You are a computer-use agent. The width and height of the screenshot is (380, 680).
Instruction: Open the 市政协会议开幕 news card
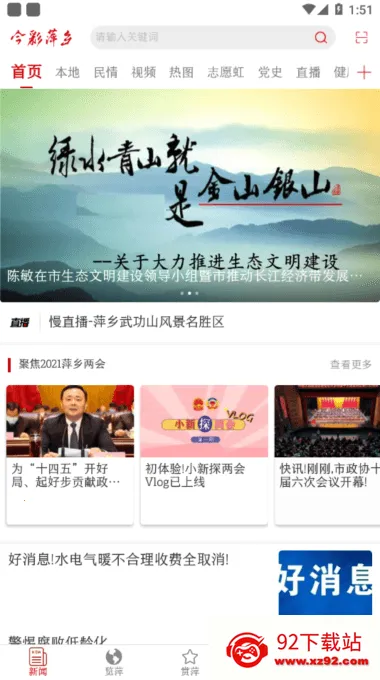(x=327, y=455)
